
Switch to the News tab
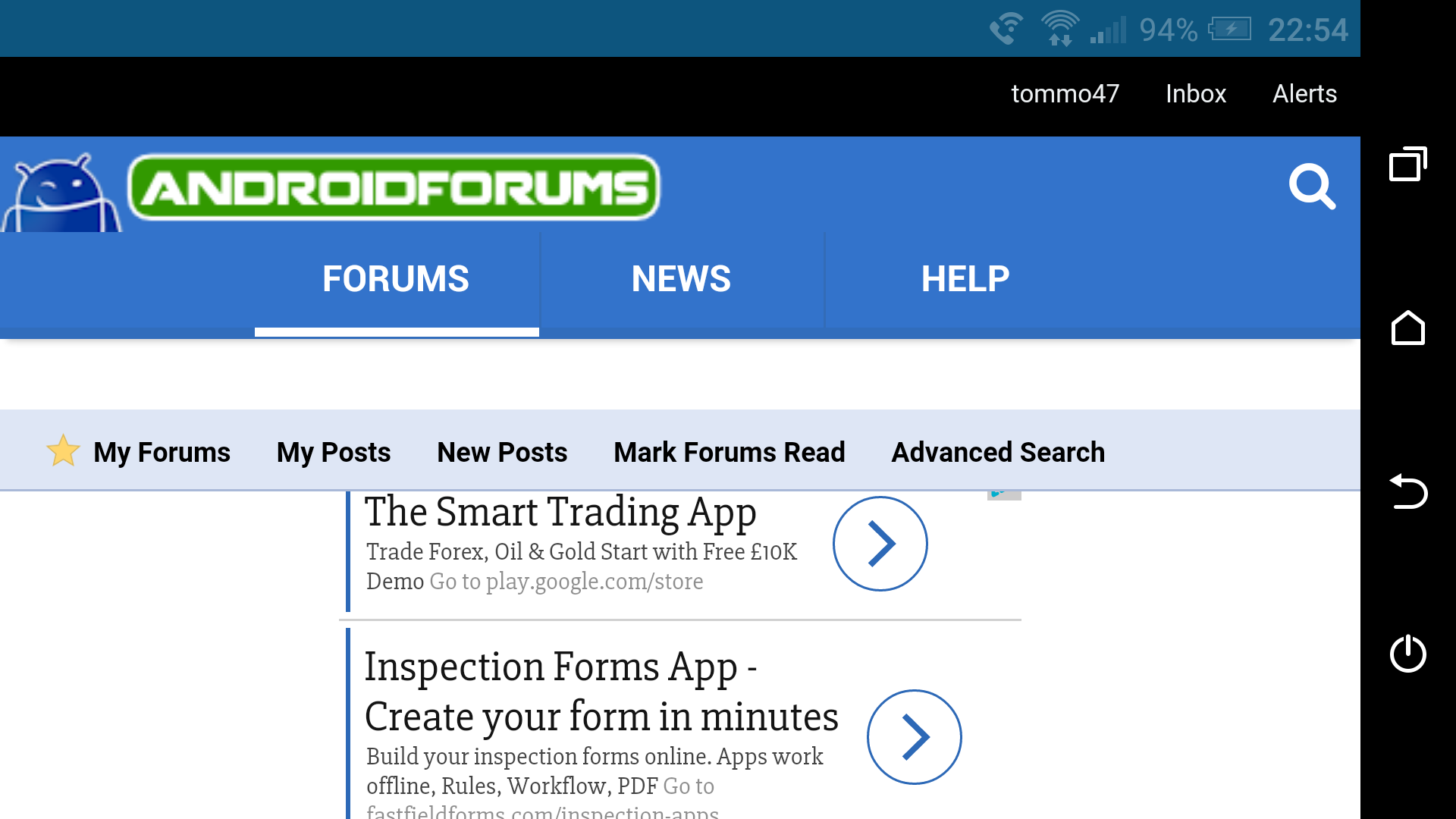[x=681, y=279]
